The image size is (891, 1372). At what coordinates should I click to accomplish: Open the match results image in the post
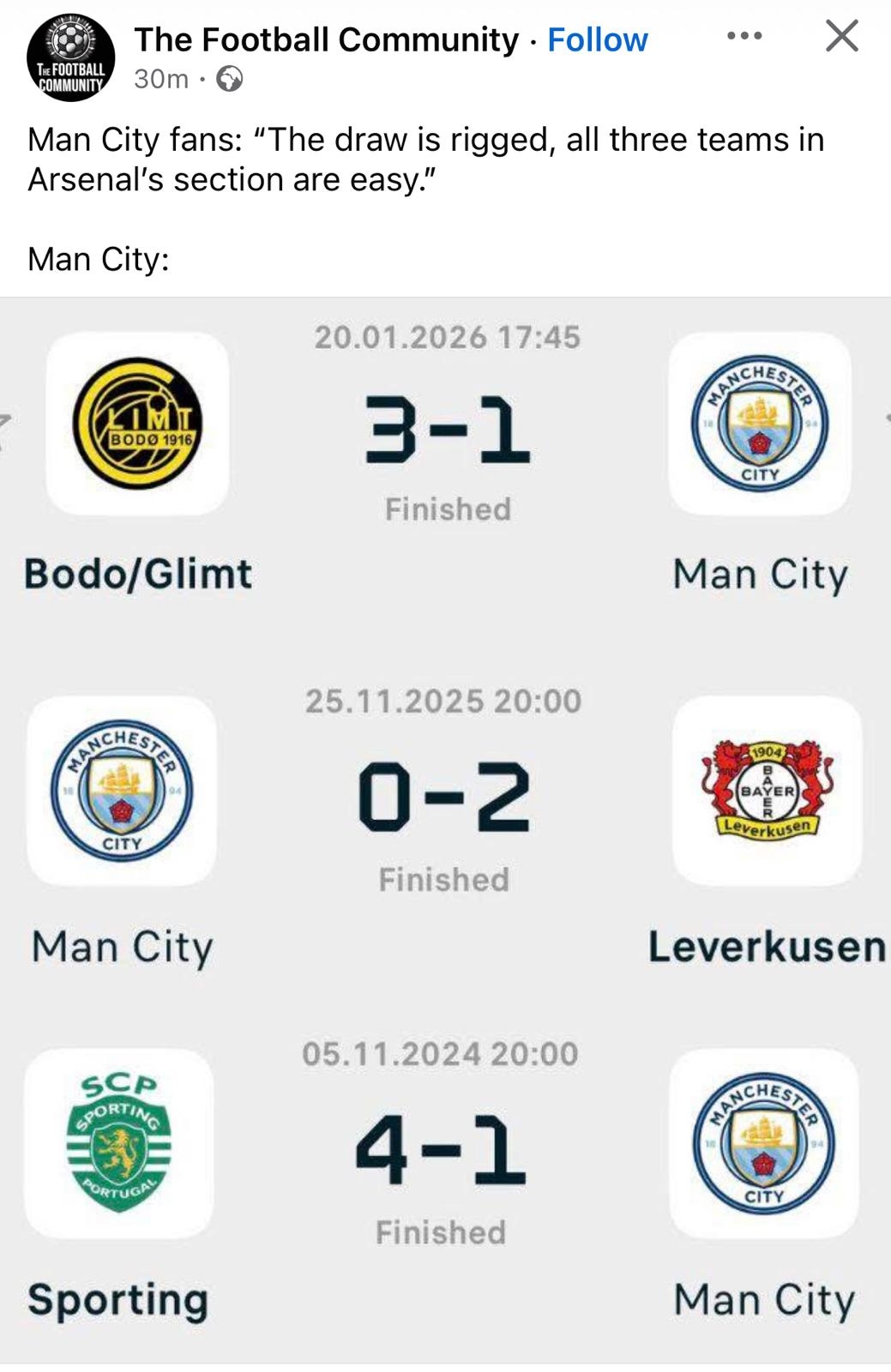point(445,830)
